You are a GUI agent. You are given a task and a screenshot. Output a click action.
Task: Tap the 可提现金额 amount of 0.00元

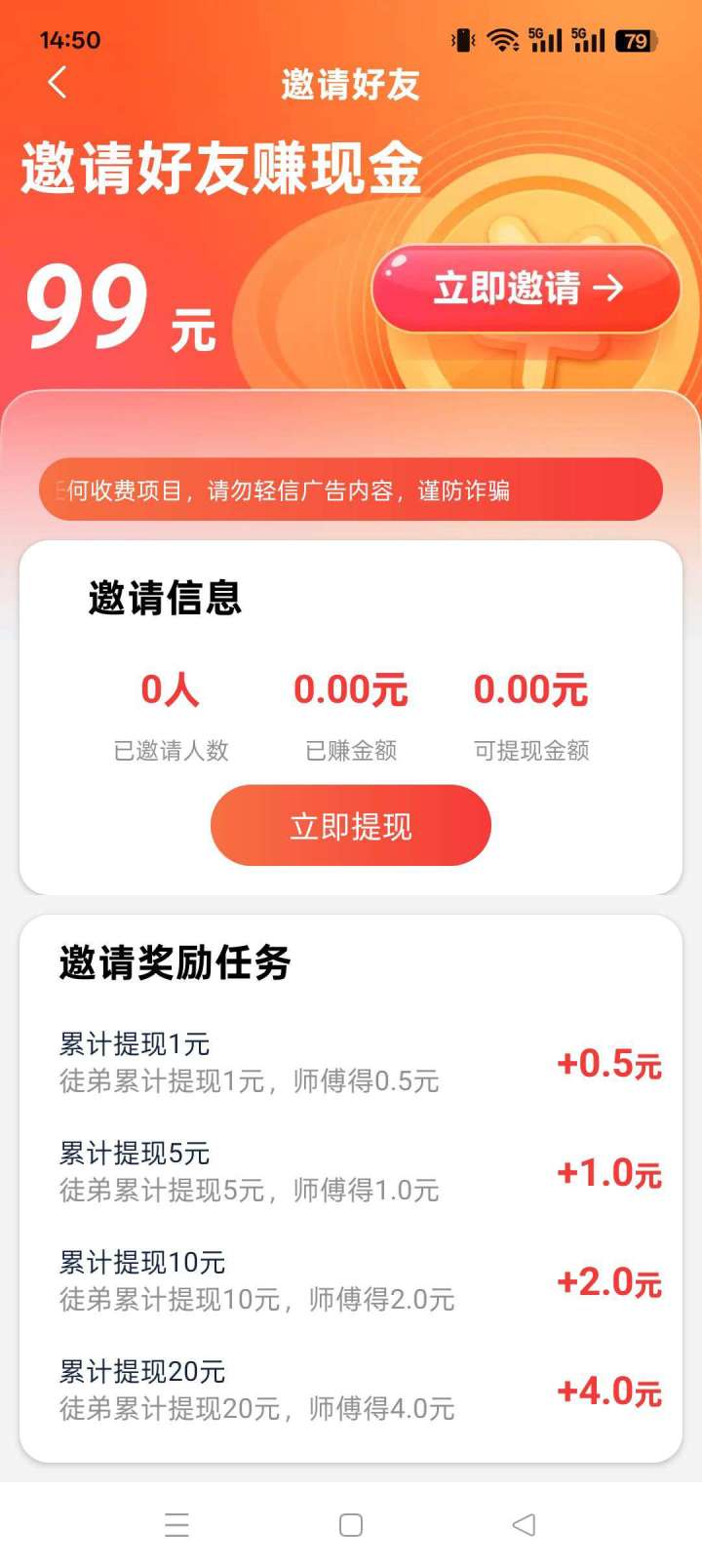(529, 690)
